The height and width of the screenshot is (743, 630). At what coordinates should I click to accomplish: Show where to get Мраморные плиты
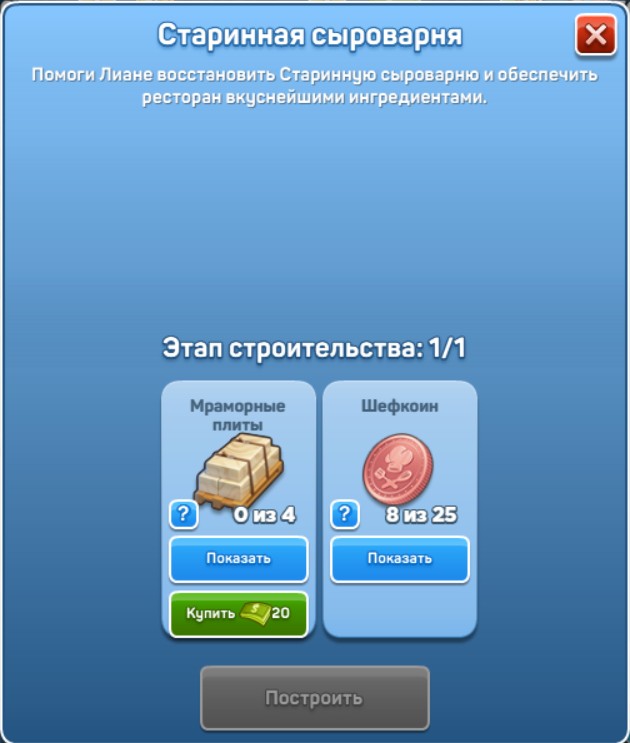[238, 558]
